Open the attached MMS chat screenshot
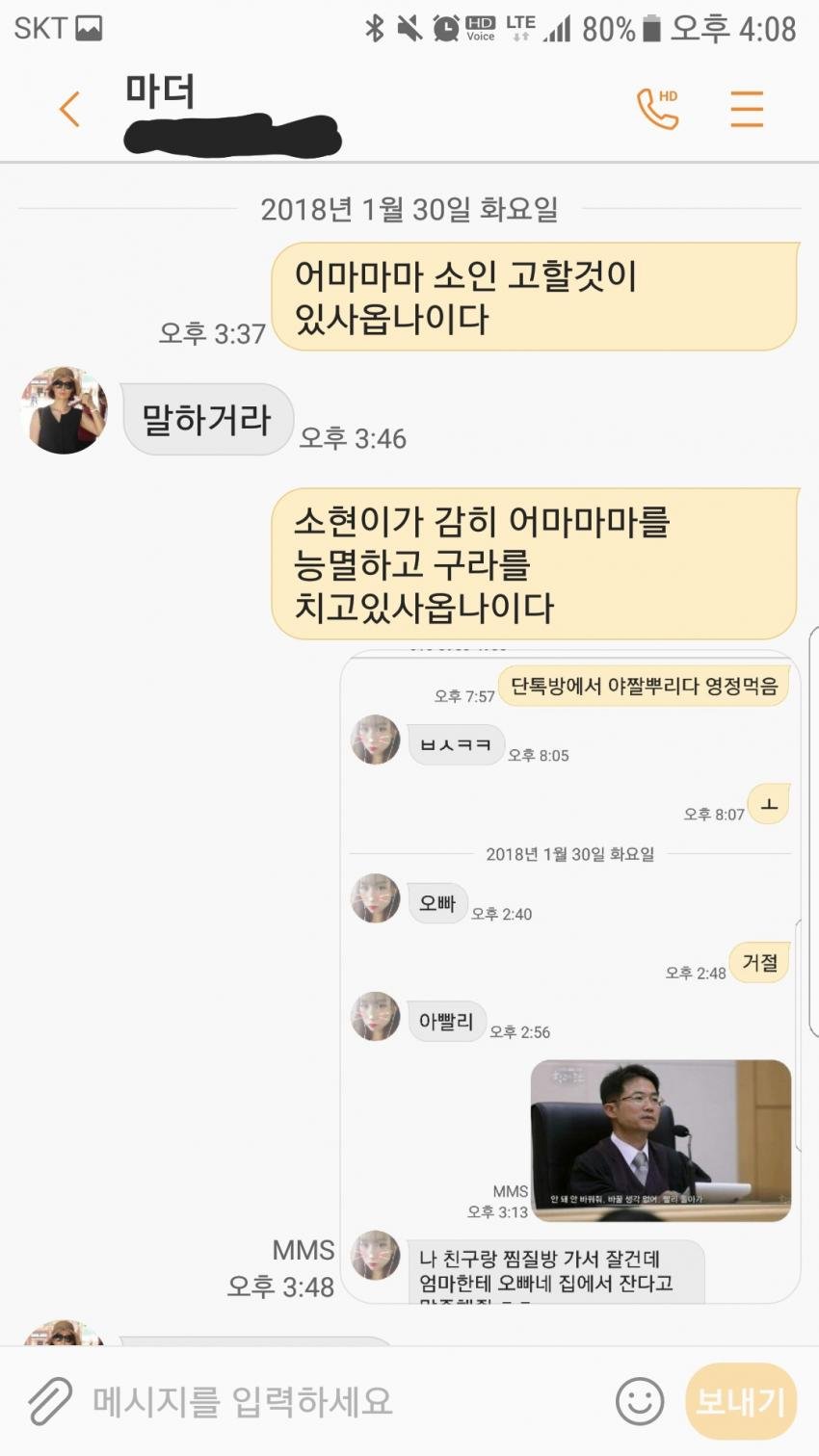The width and height of the screenshot is (819, 1456). 570,977
